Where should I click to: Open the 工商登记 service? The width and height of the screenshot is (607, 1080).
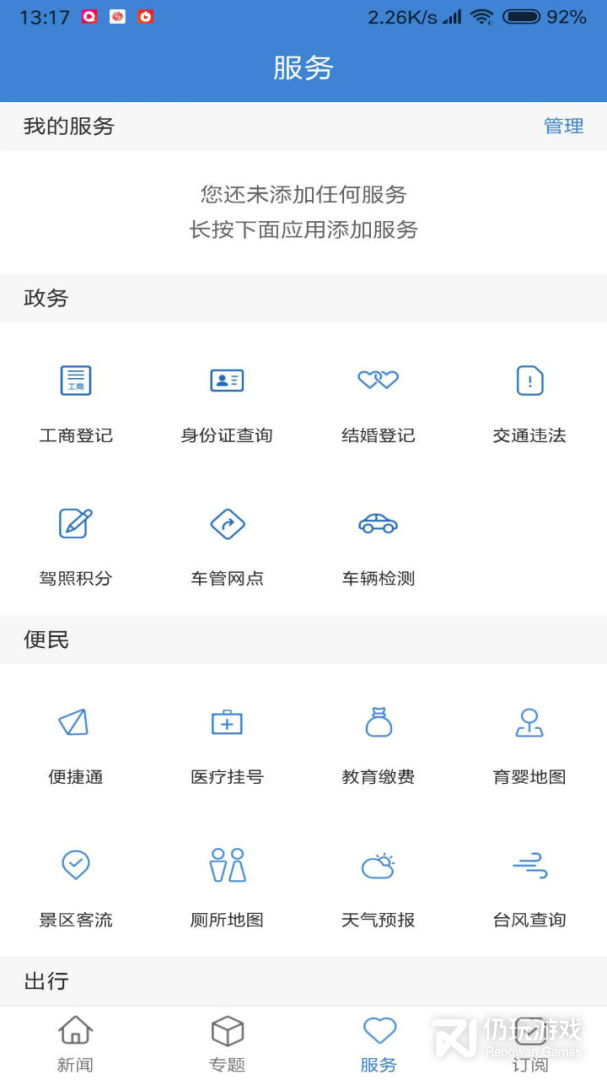tap(76, 400)
